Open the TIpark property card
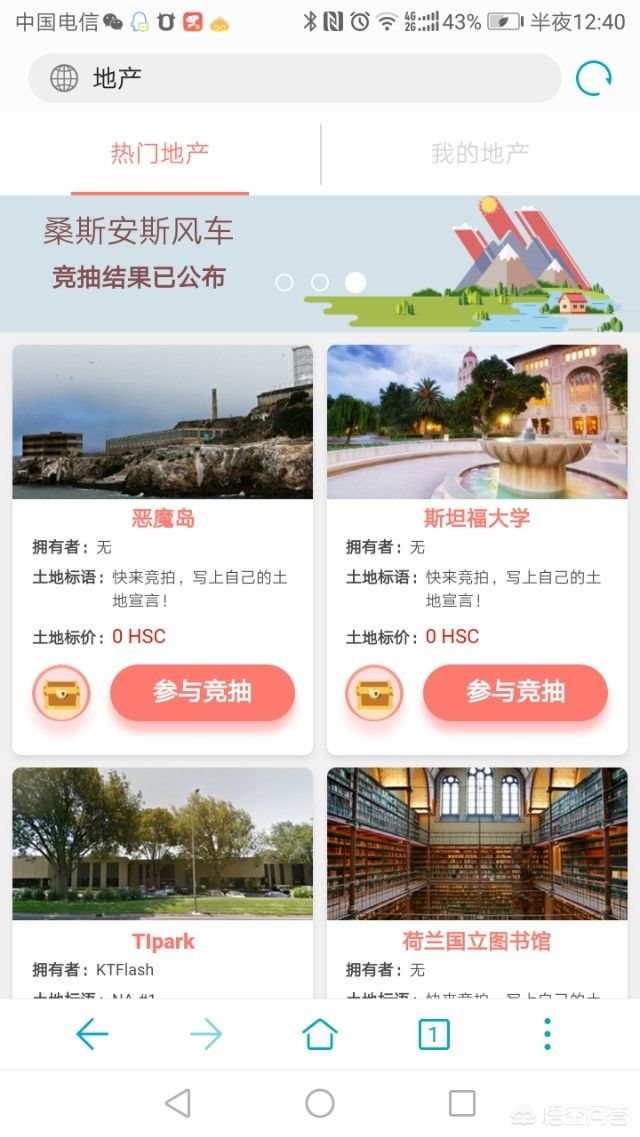 (x=162, y=880)
